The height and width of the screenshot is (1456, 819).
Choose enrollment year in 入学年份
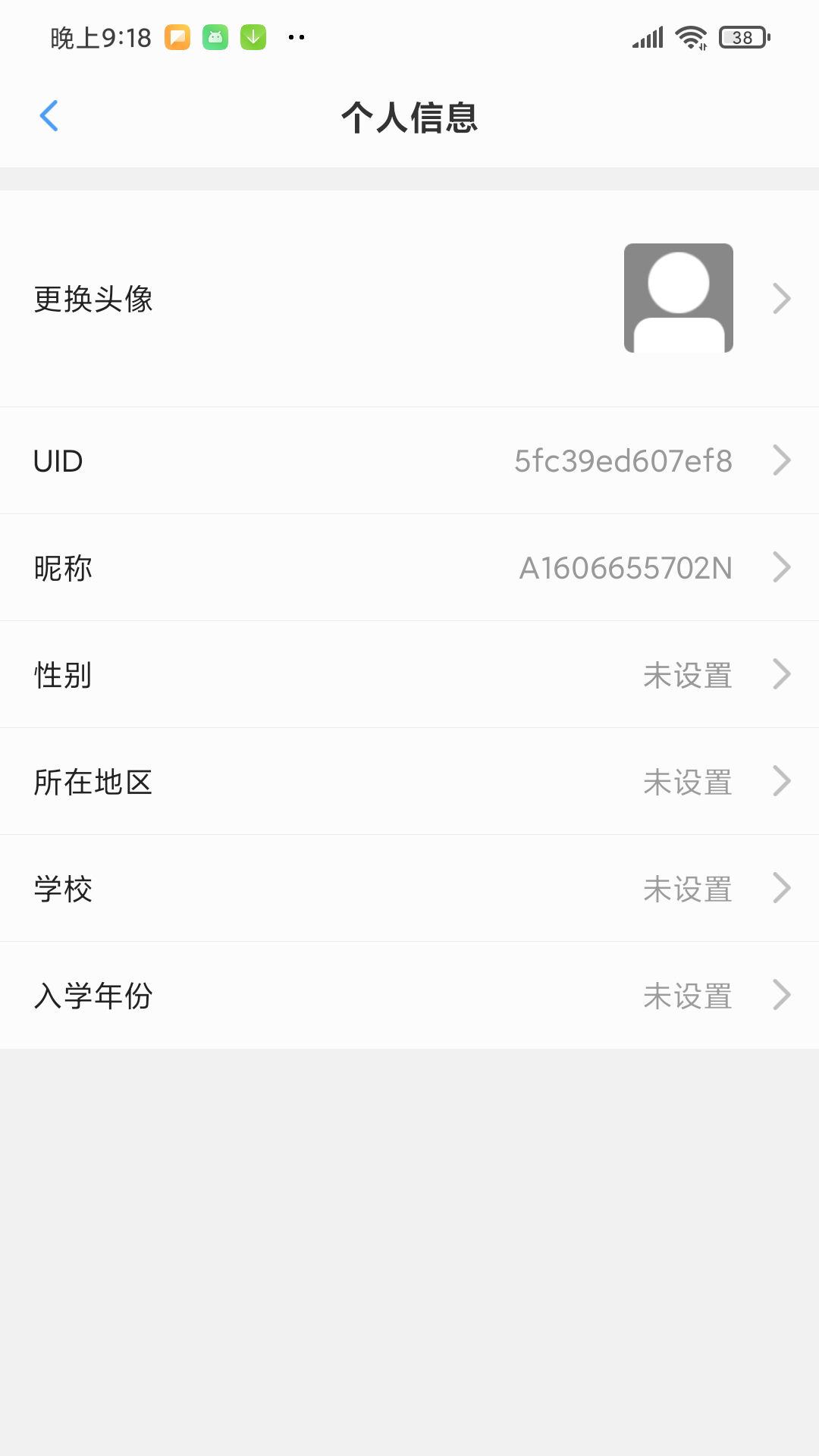pos(409,995)
